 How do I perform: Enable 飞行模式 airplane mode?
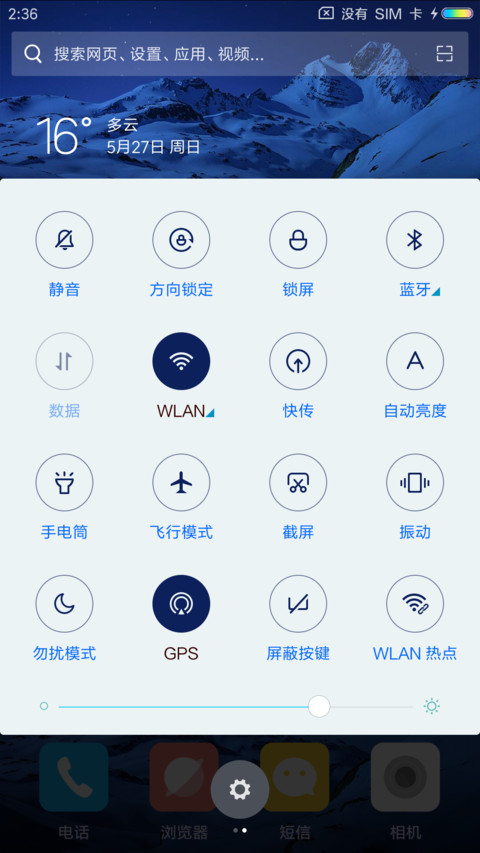tap(181, 483)
